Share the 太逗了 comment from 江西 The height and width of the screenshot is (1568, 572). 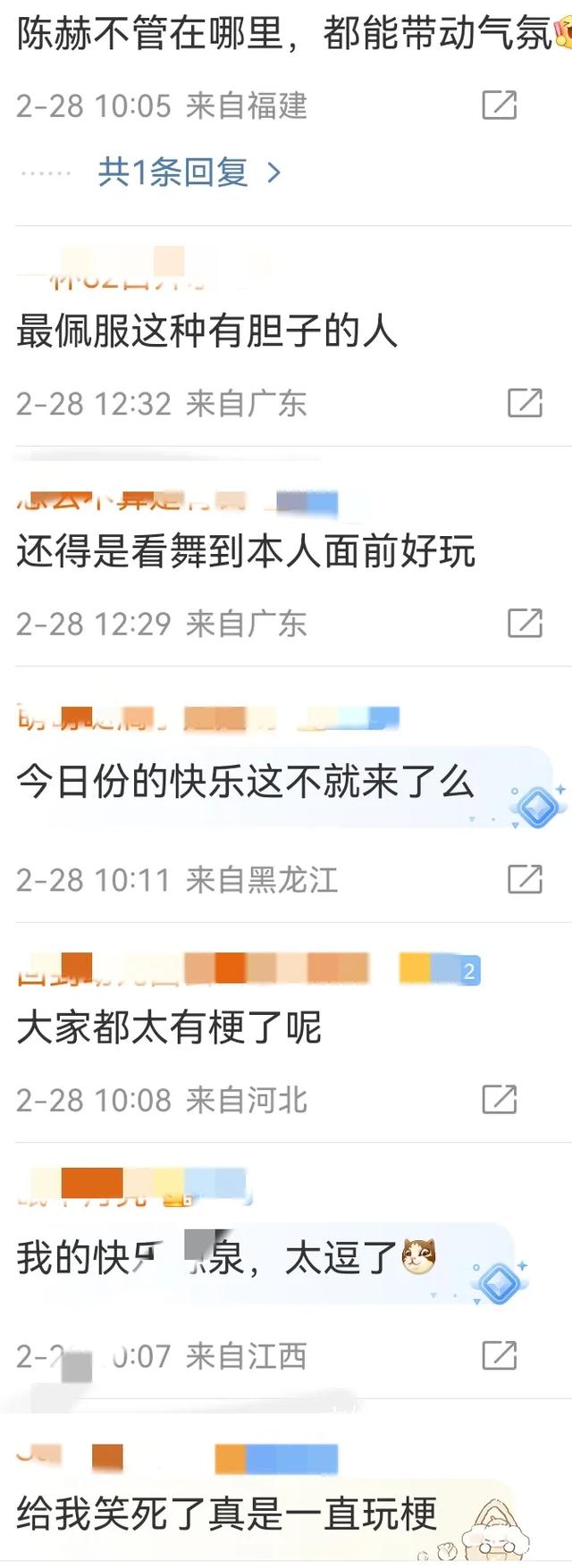[x=499, y=1355]
